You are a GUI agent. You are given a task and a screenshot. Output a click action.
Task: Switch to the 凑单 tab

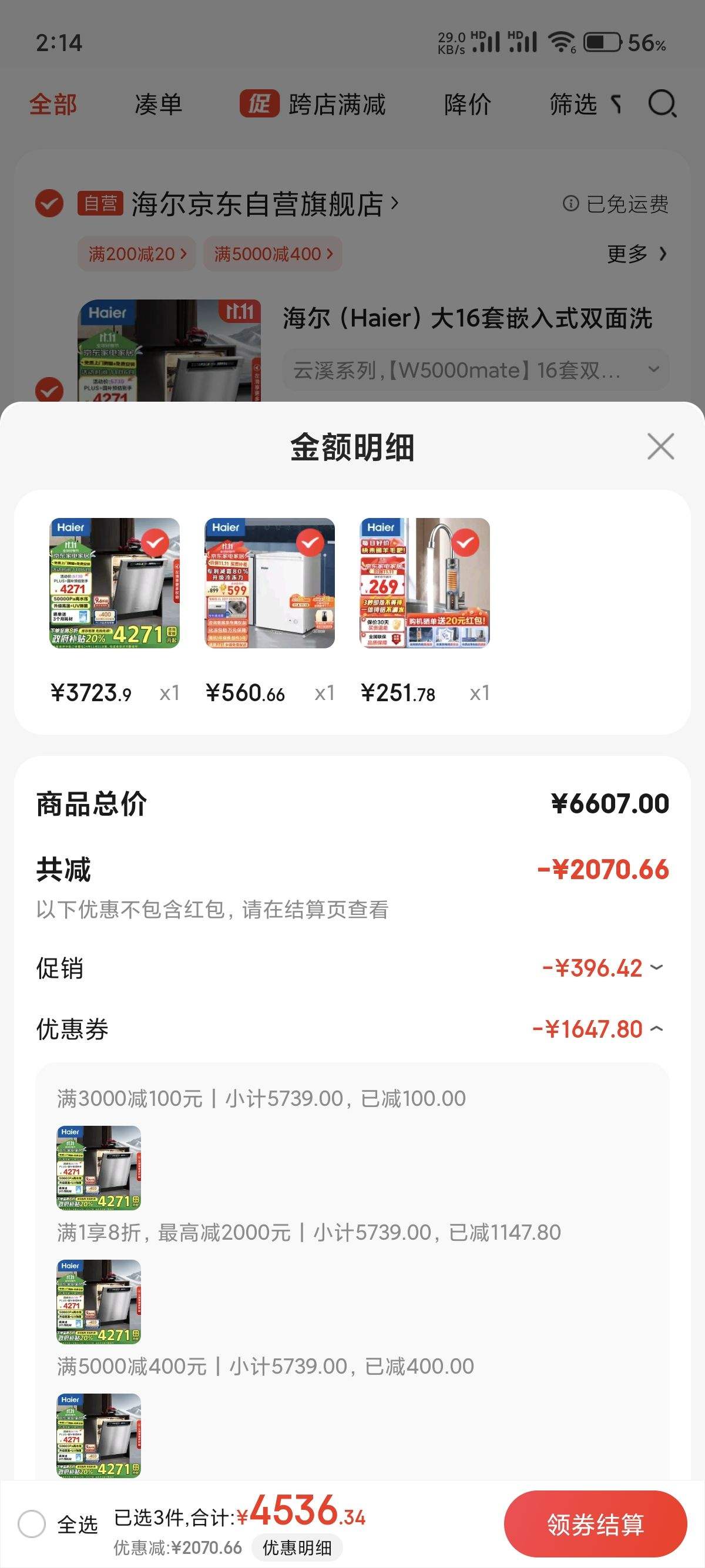158,104
